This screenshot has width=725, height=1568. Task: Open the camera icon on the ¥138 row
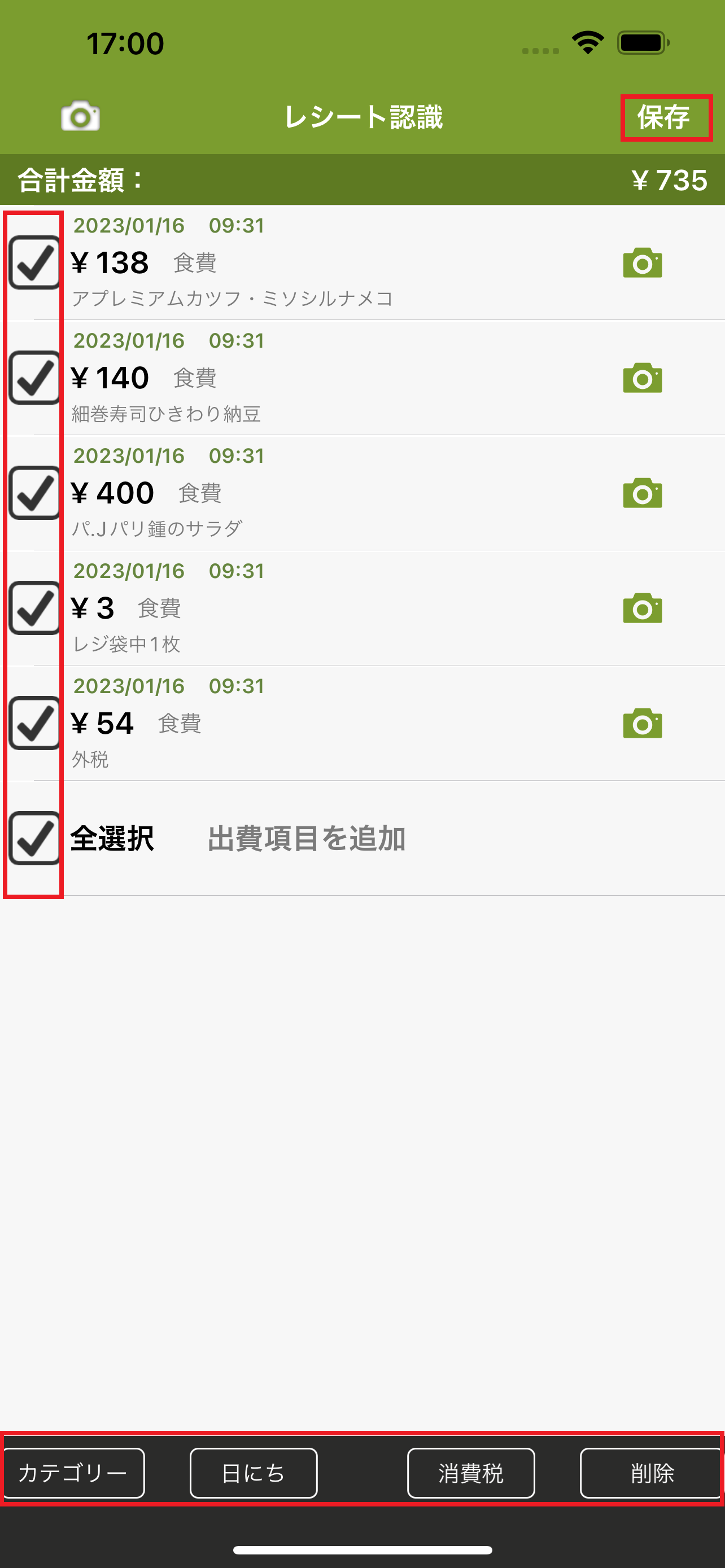[642, 263]
